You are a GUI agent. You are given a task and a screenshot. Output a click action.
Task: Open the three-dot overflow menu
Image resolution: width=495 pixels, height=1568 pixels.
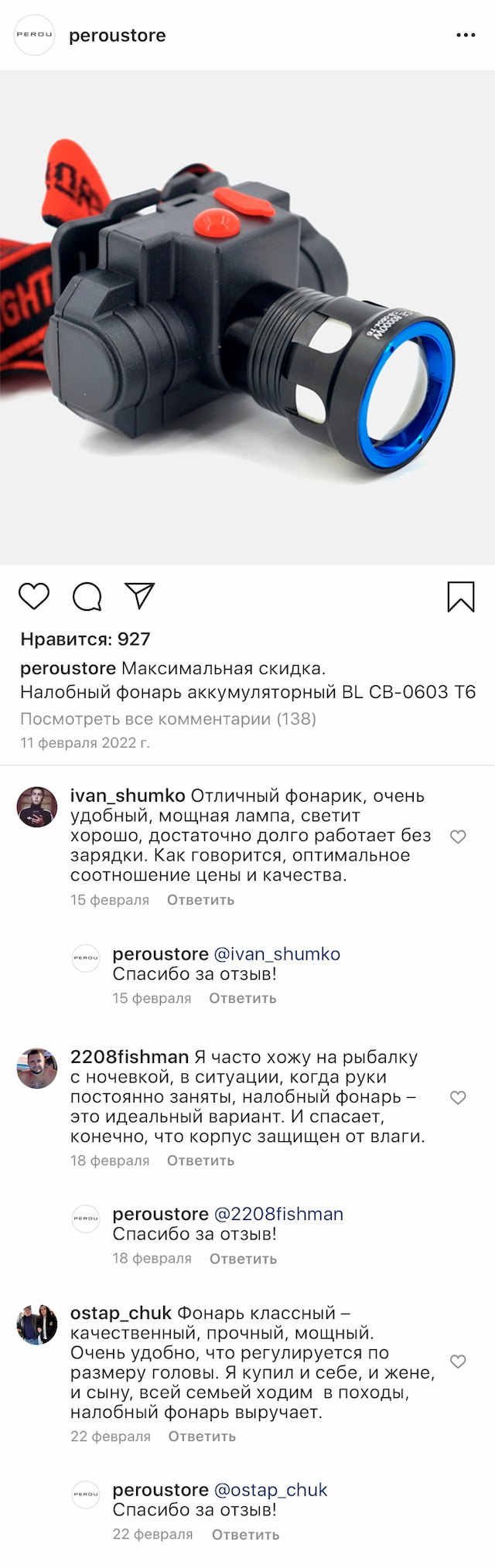[x=466, y=36]
